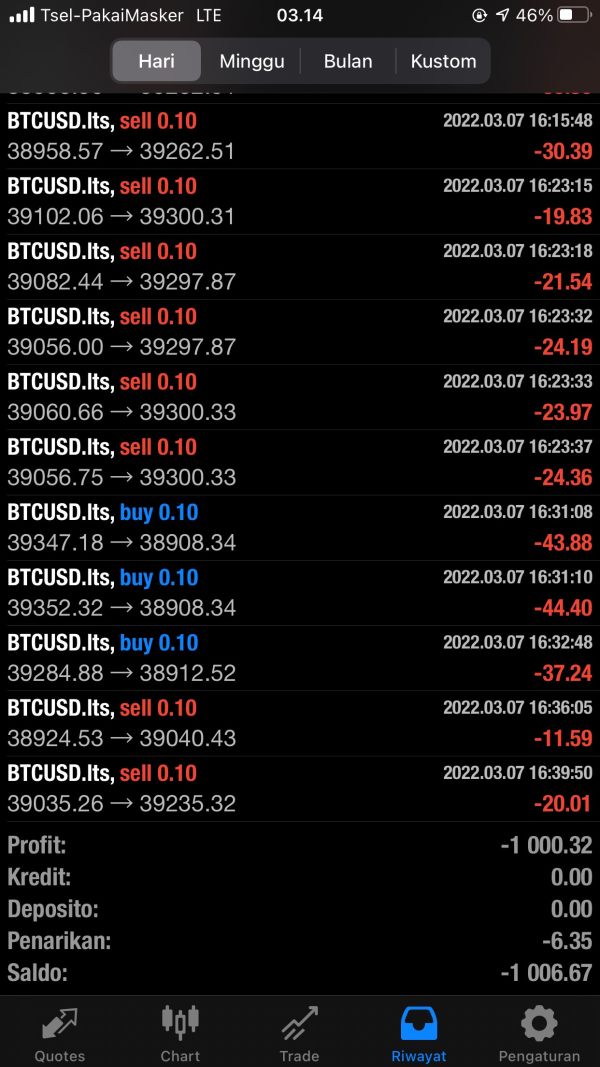Open the Pengaturan settings tab
This screenshot has width=600, height=1067.
pos(539,1032)
